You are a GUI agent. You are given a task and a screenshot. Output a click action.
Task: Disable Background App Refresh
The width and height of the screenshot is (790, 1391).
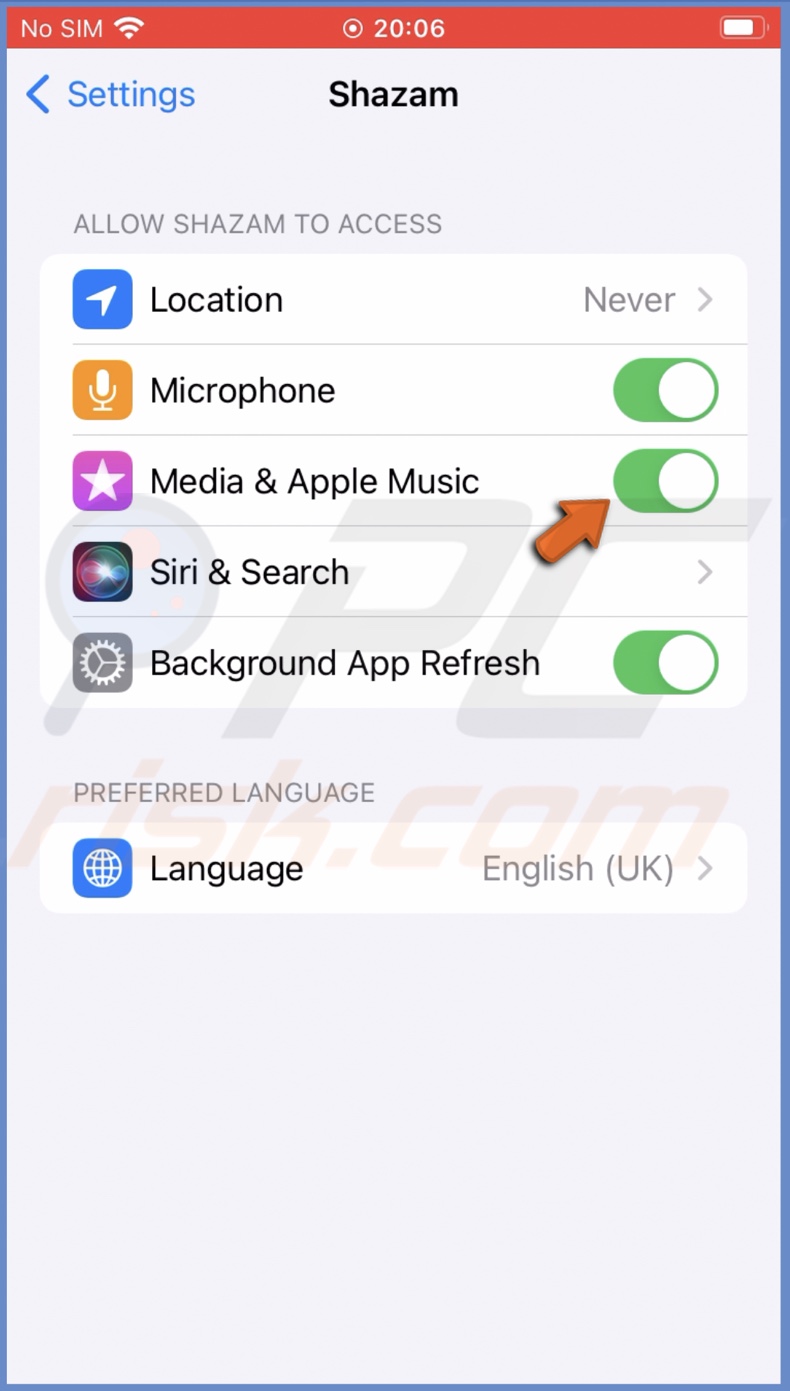pos(665,662)
